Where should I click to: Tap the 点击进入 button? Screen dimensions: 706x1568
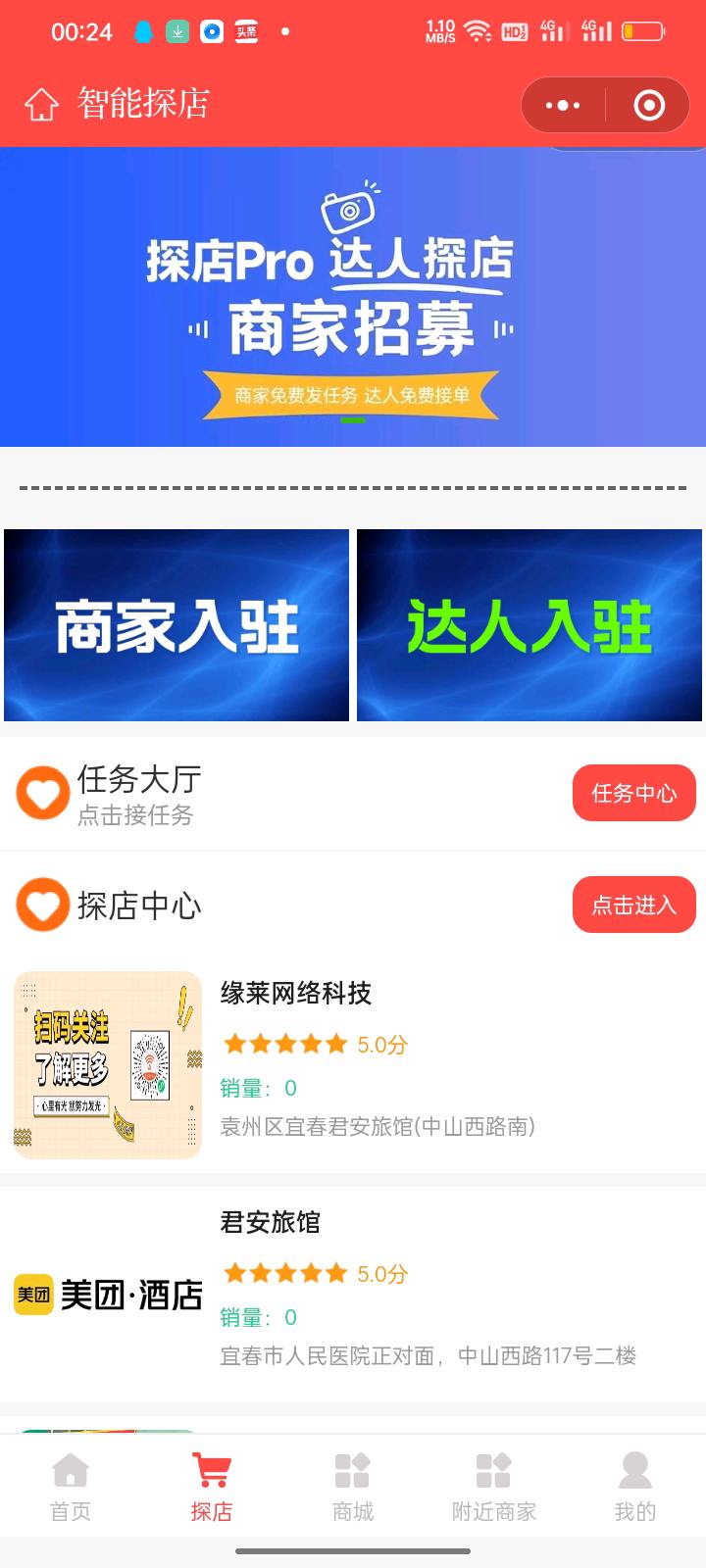[x=634, y=905]
